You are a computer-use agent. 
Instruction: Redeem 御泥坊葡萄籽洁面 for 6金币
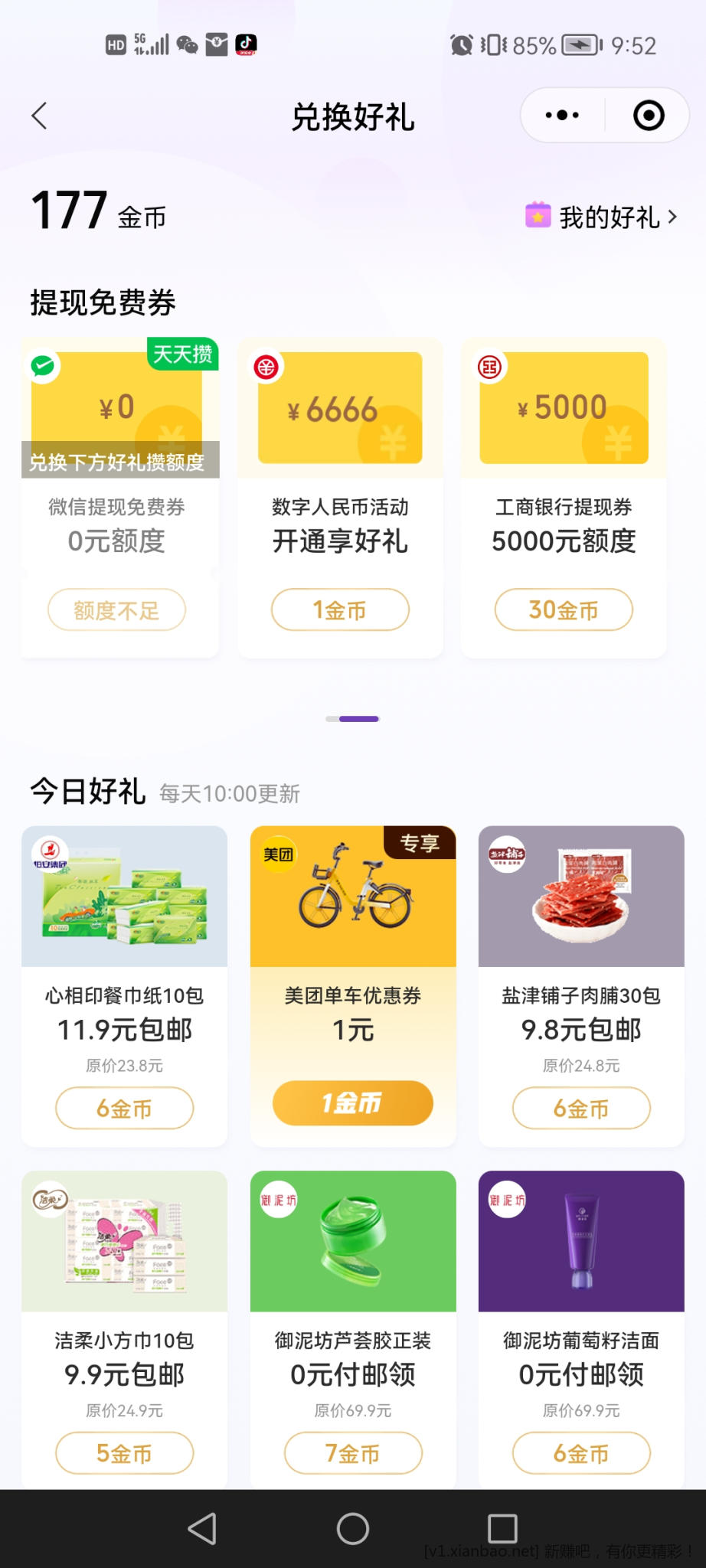581,1452
